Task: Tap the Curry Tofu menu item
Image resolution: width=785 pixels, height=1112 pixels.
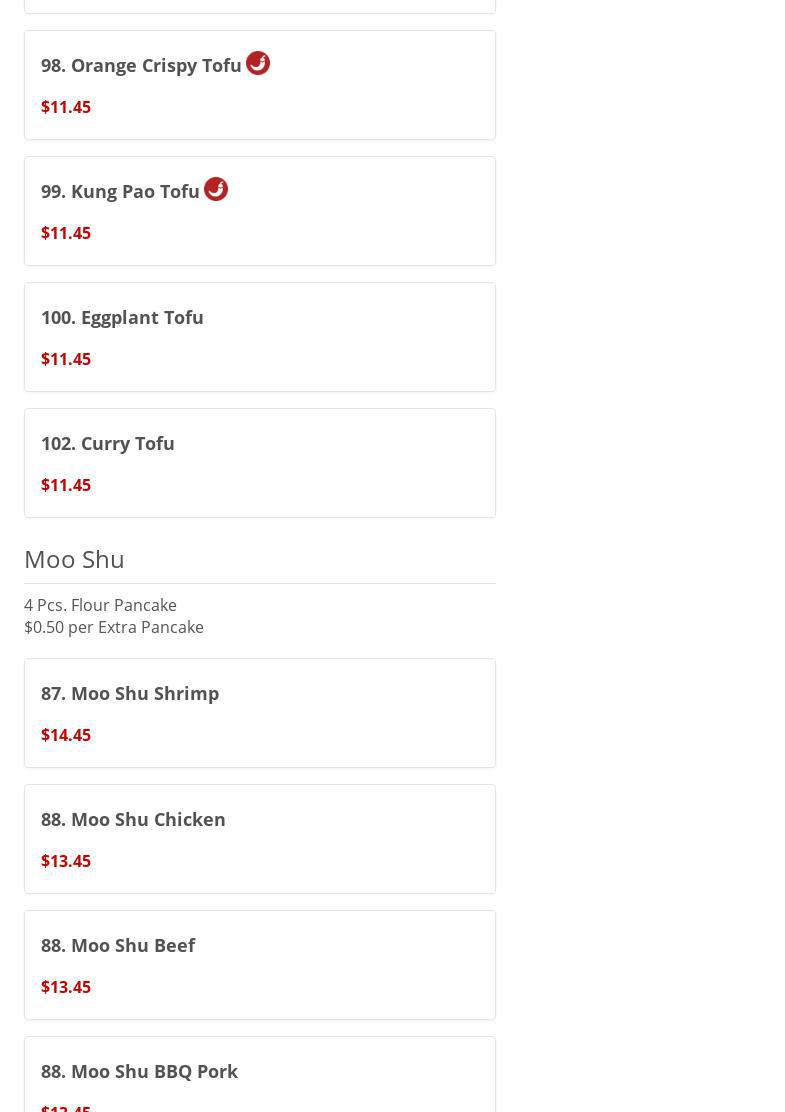Action: [259, 463]
